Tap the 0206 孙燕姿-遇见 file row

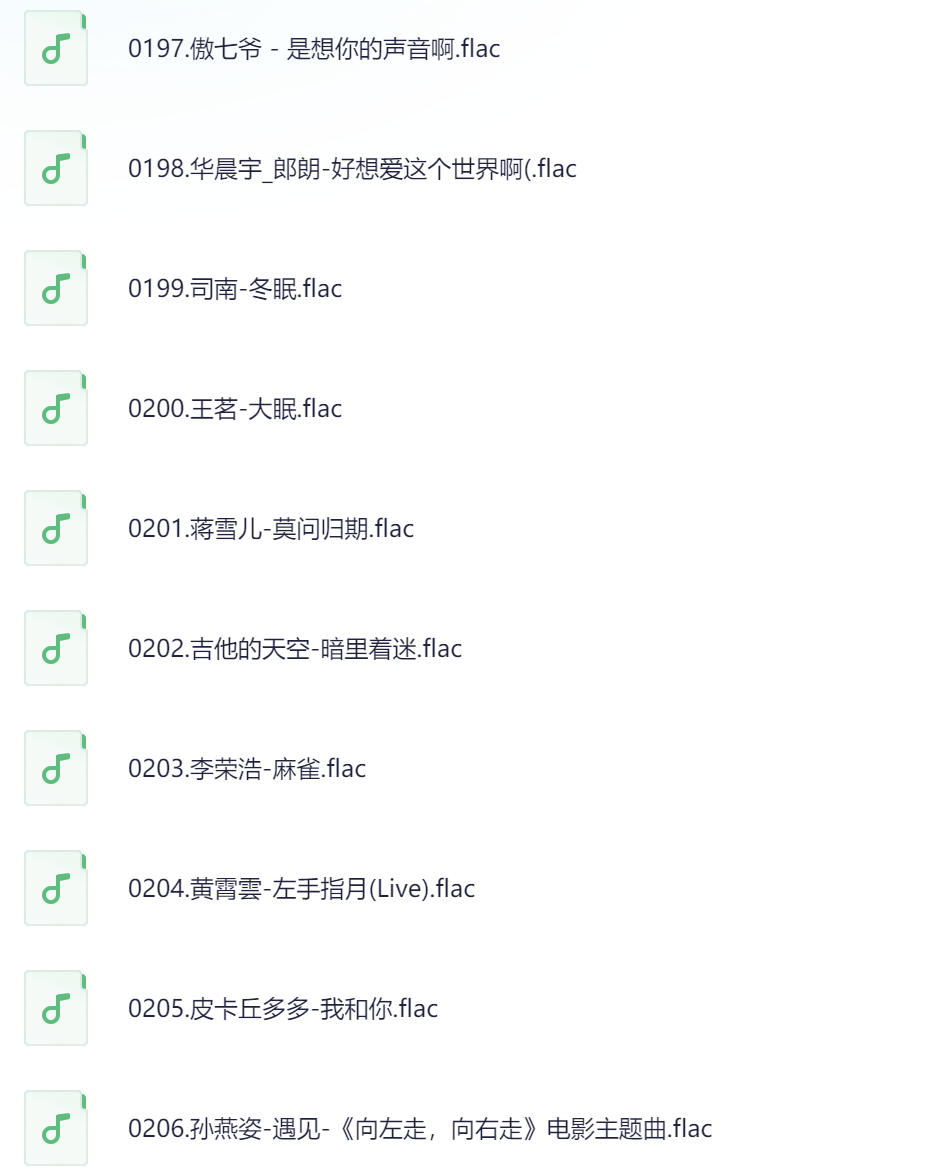click(420, 1129)
